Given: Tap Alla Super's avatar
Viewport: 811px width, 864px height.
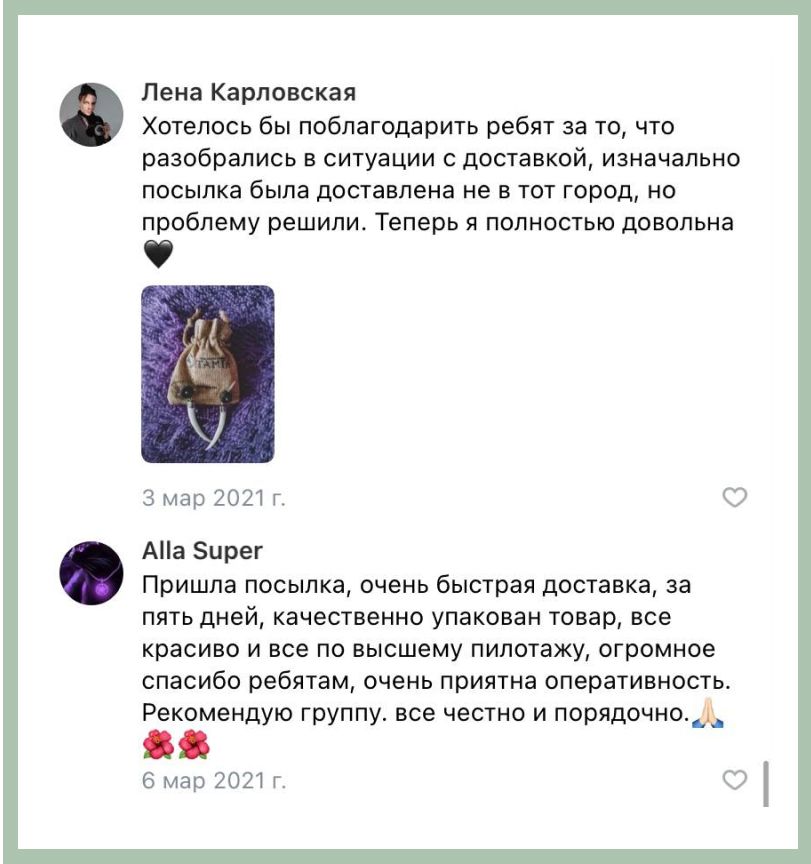Looking at the screenshot, I should [x=91, y=573].
